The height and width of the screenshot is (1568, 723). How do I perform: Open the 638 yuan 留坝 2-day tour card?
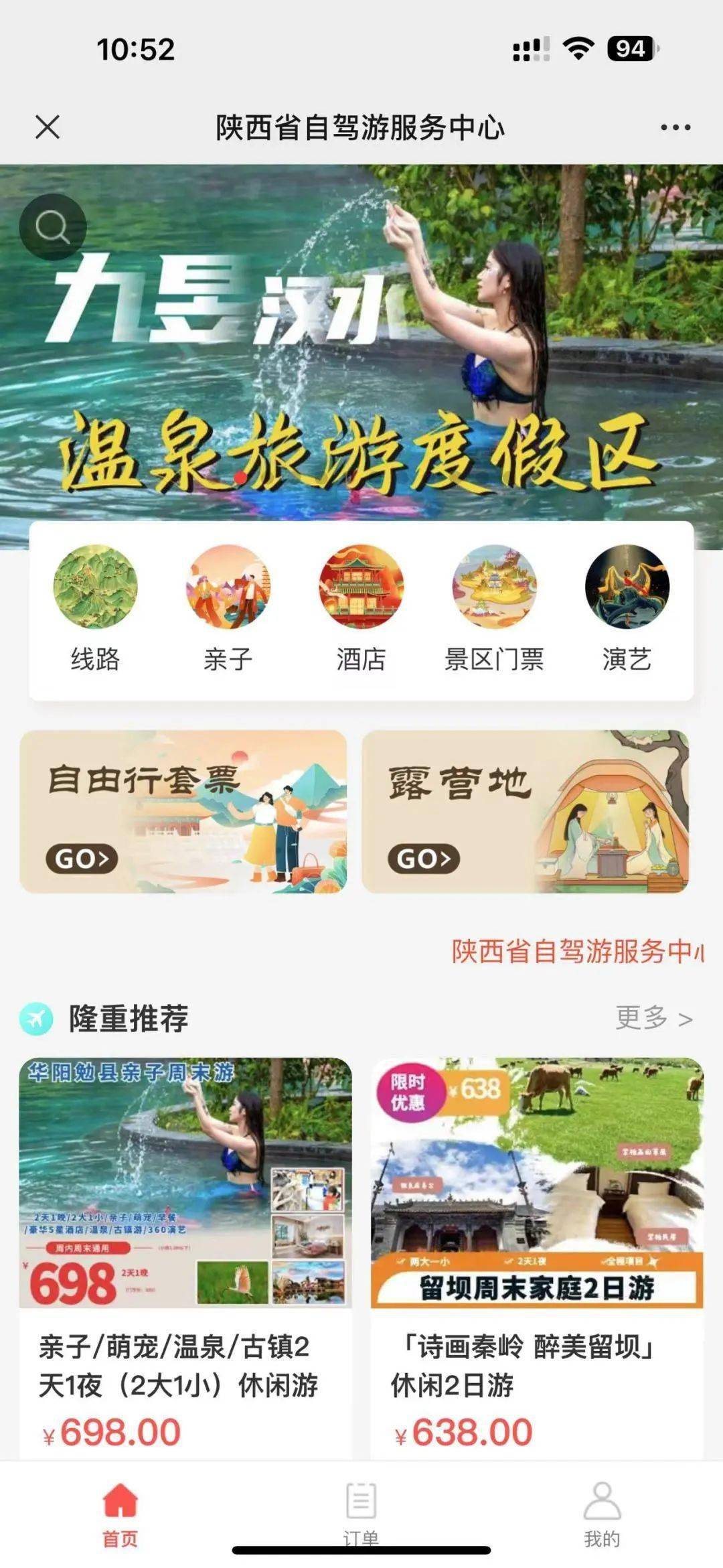(x=537, y=1253)
